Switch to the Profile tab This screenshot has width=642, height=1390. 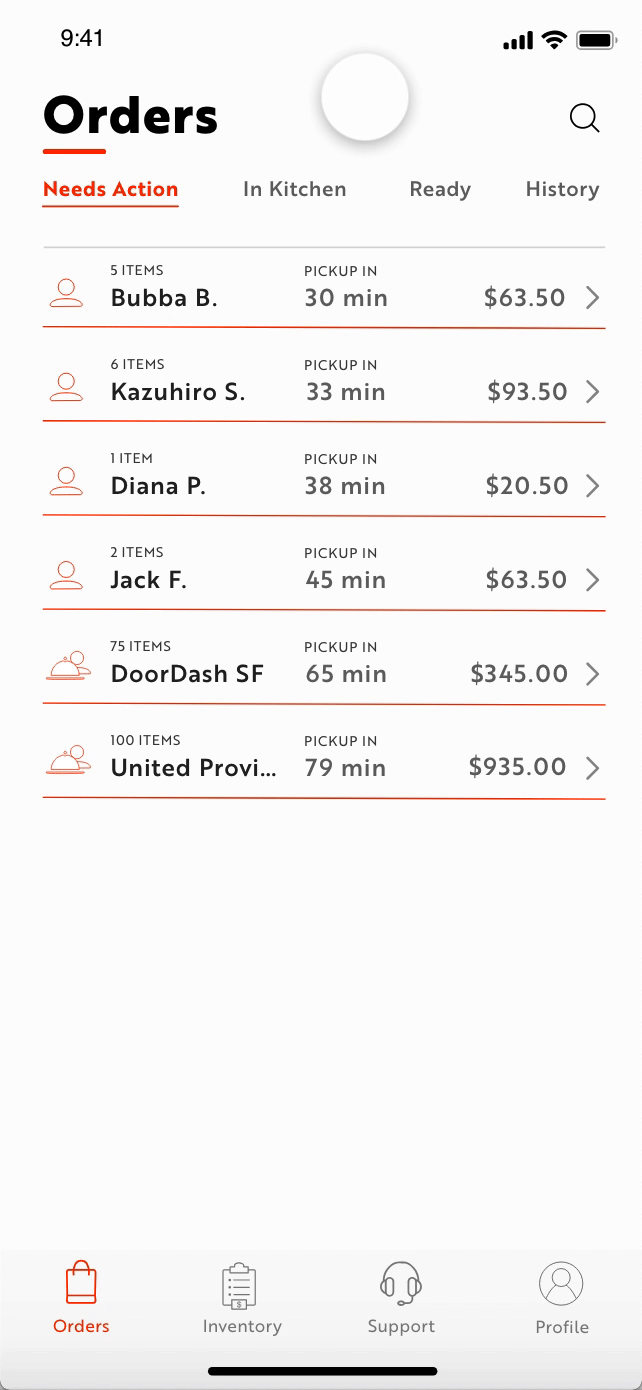pyautogui.click(x=561, y=1298)
